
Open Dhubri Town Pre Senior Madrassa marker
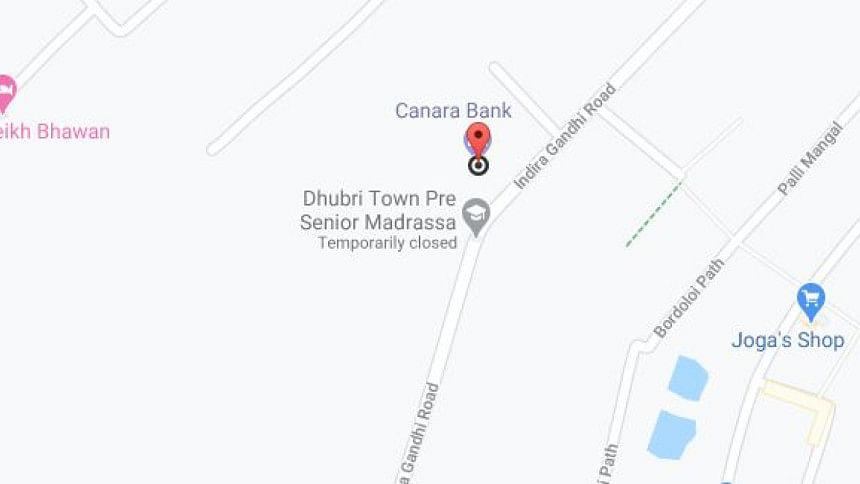pos(476,214)
